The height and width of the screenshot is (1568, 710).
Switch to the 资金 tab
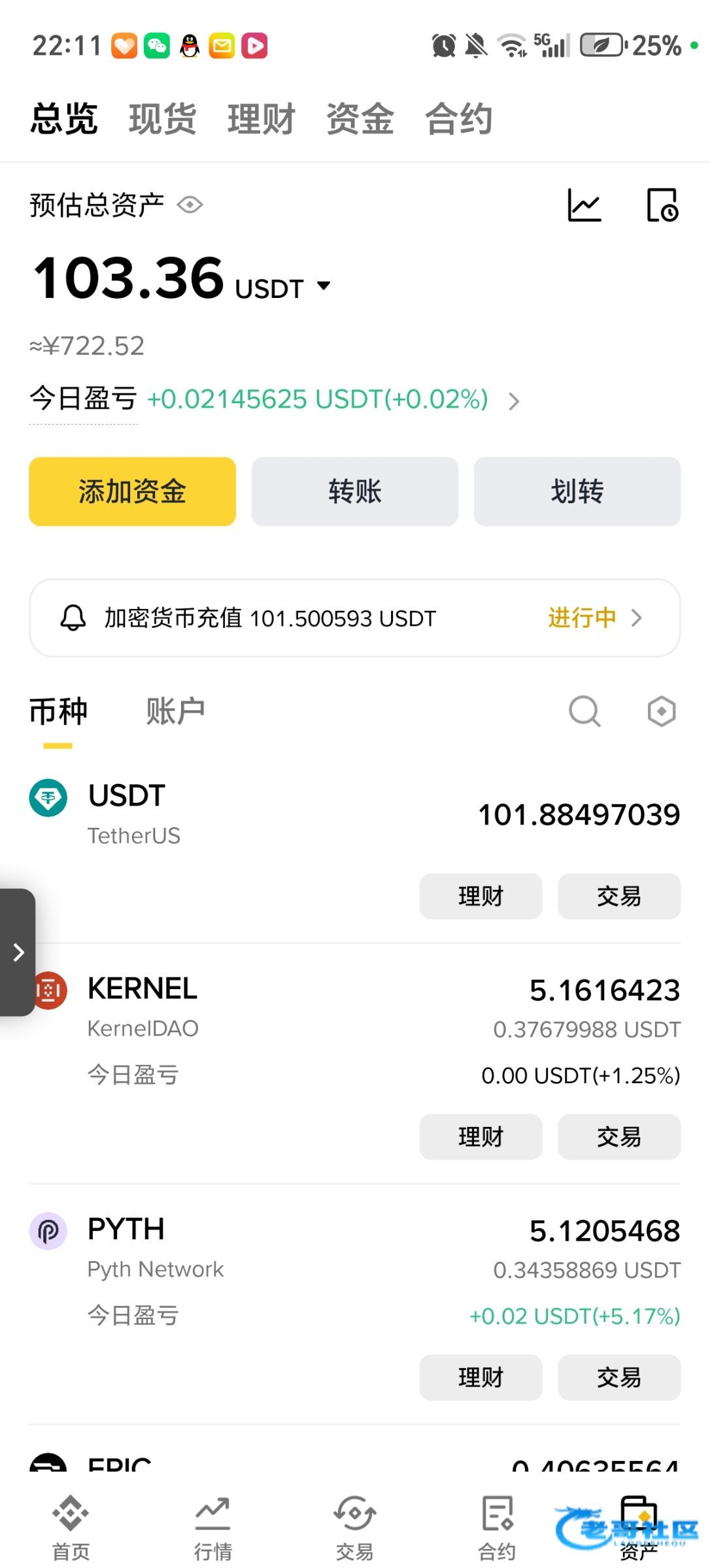[x=360, y=119]
